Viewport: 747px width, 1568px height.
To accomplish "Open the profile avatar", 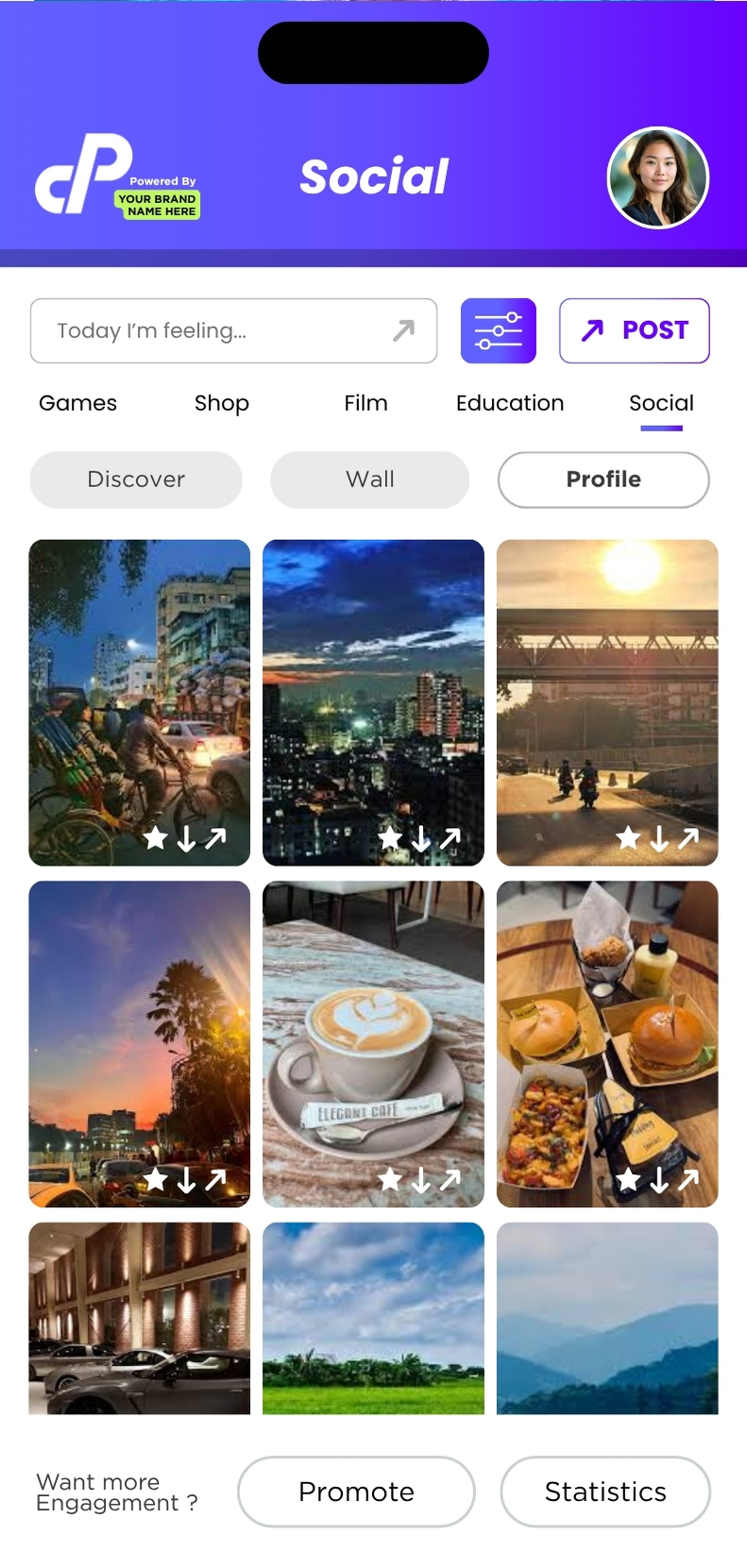I will click(x=657, y=177).
